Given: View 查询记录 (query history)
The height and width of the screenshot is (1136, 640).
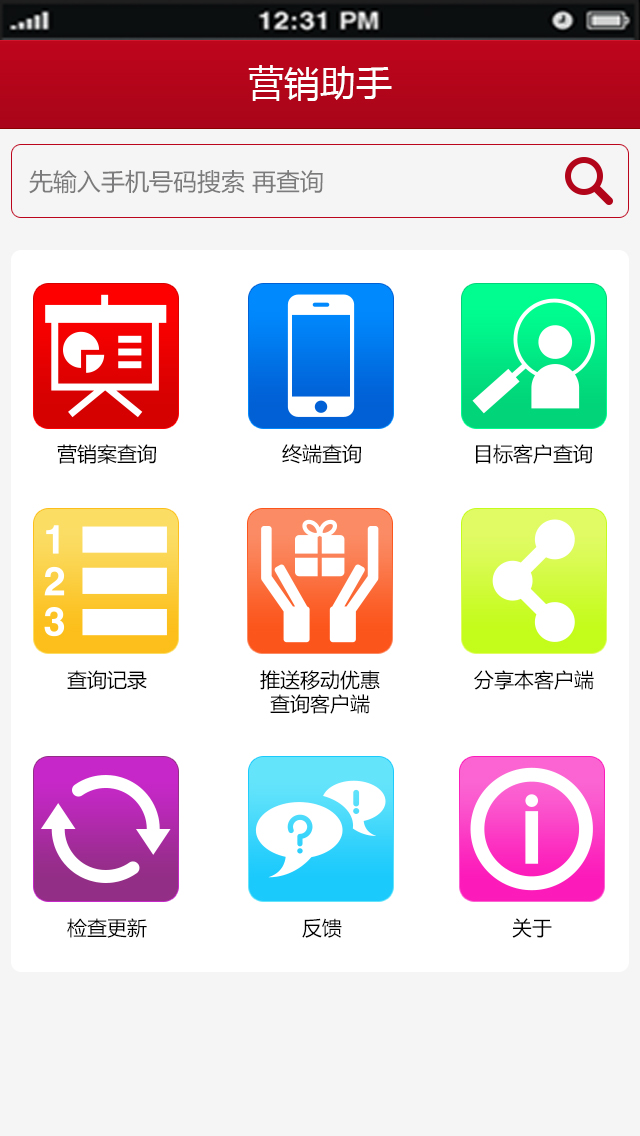Looking at the screenshot, I should pyautogui.click(x=106, y=581).
